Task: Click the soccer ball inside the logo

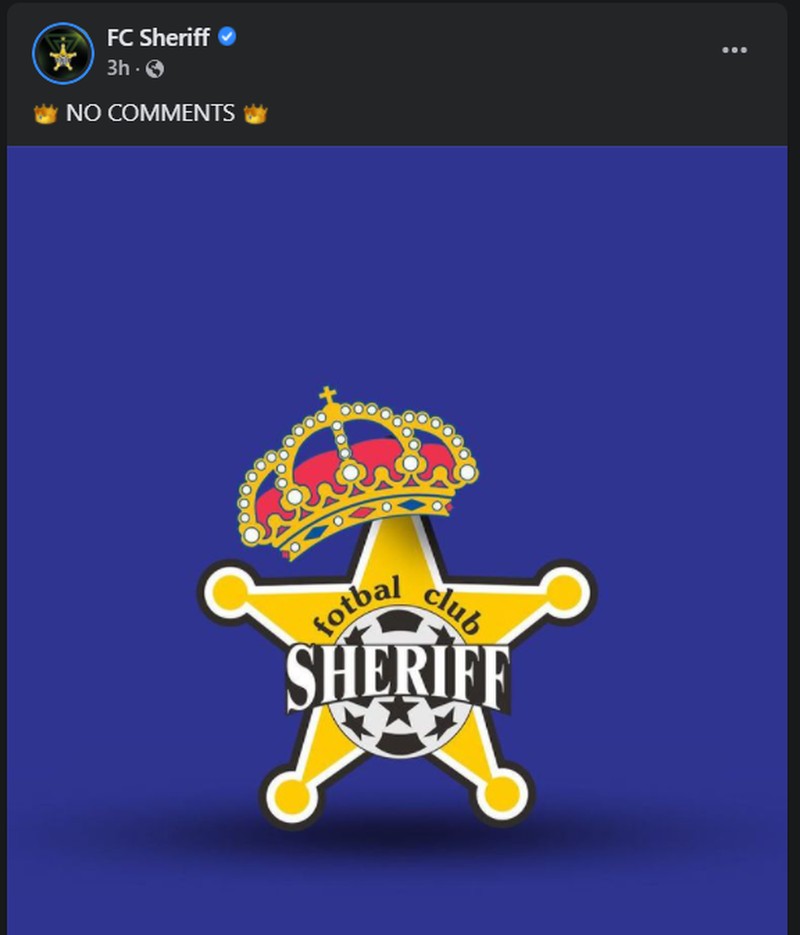Action: point(400,685)
